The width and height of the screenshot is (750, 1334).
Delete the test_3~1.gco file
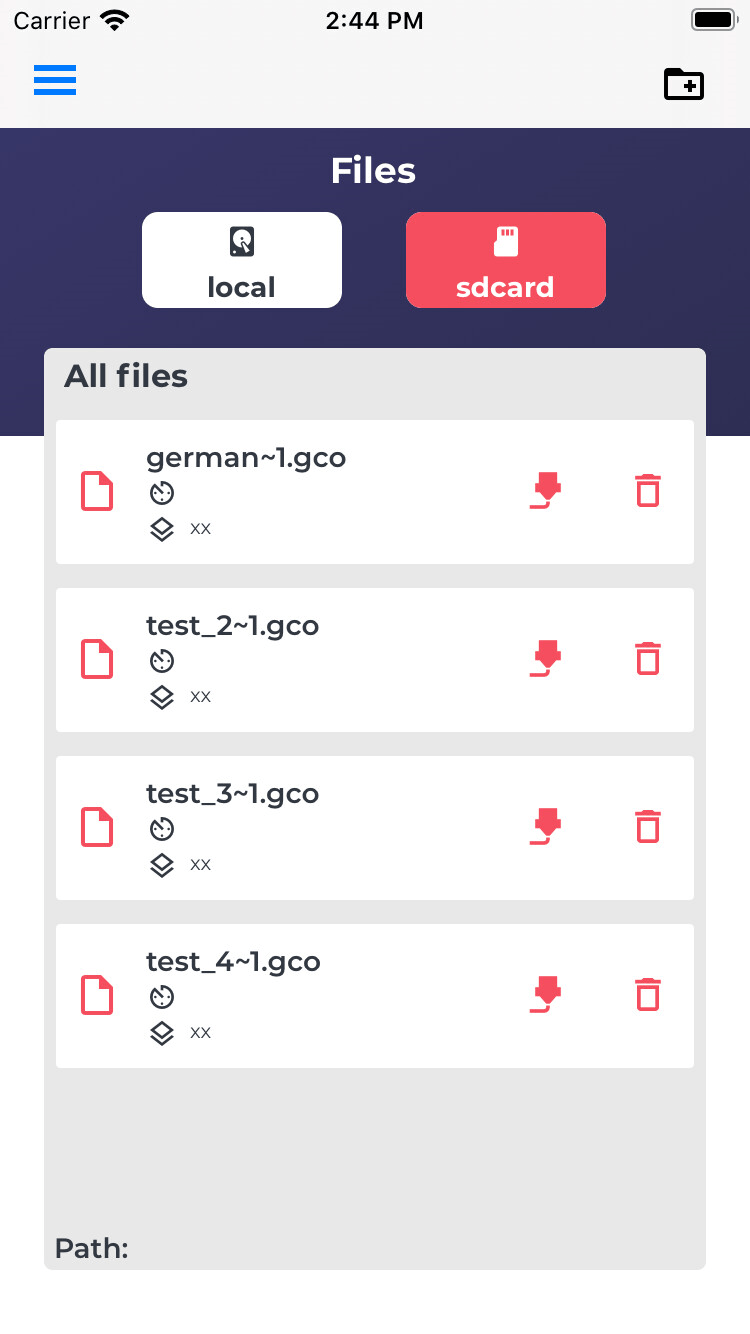(x=648, y=827)
